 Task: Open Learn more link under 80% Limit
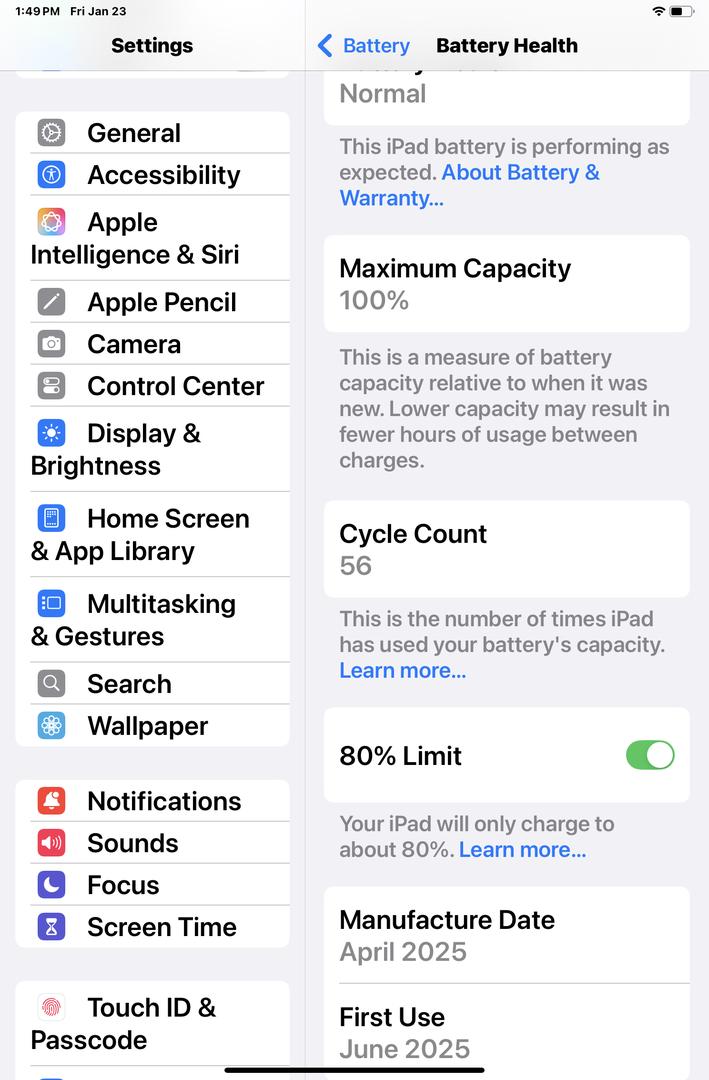[x=522, y=850]
